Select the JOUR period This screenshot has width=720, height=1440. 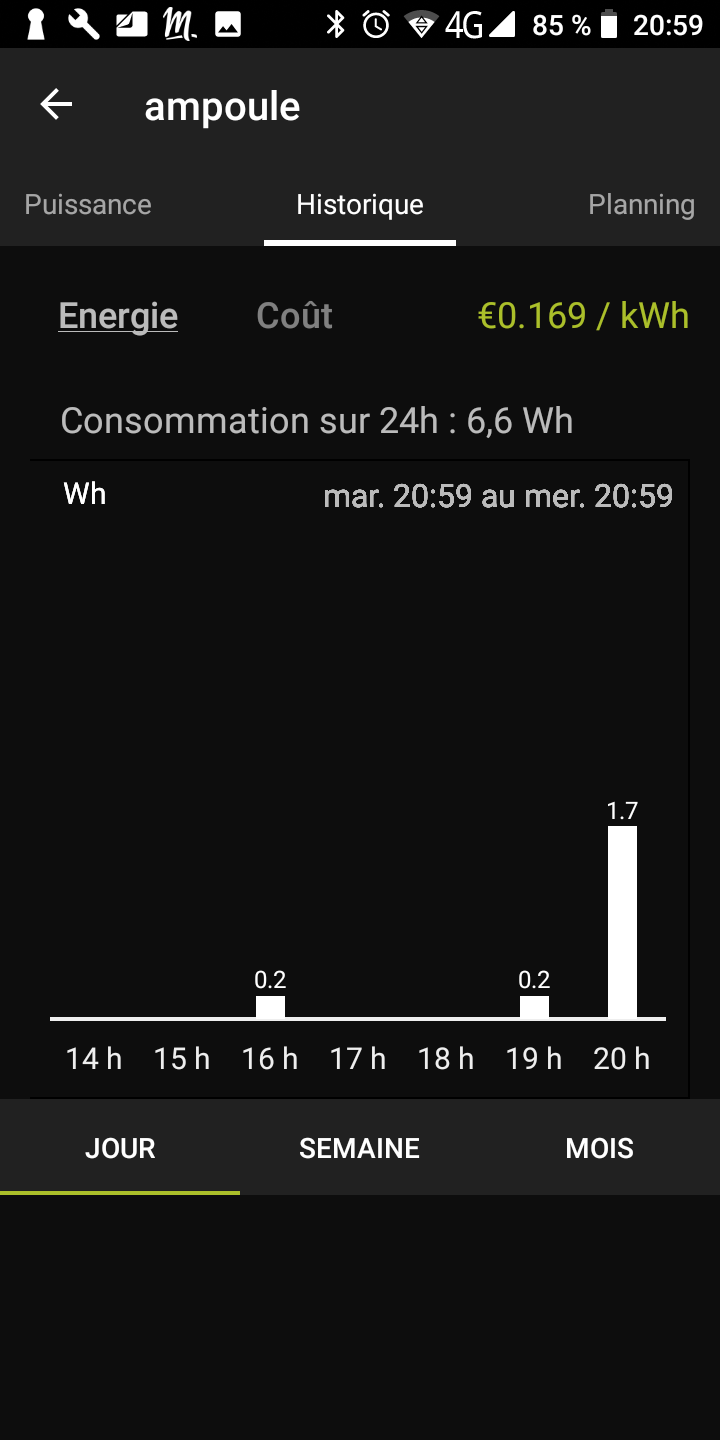coord(120,1148)
